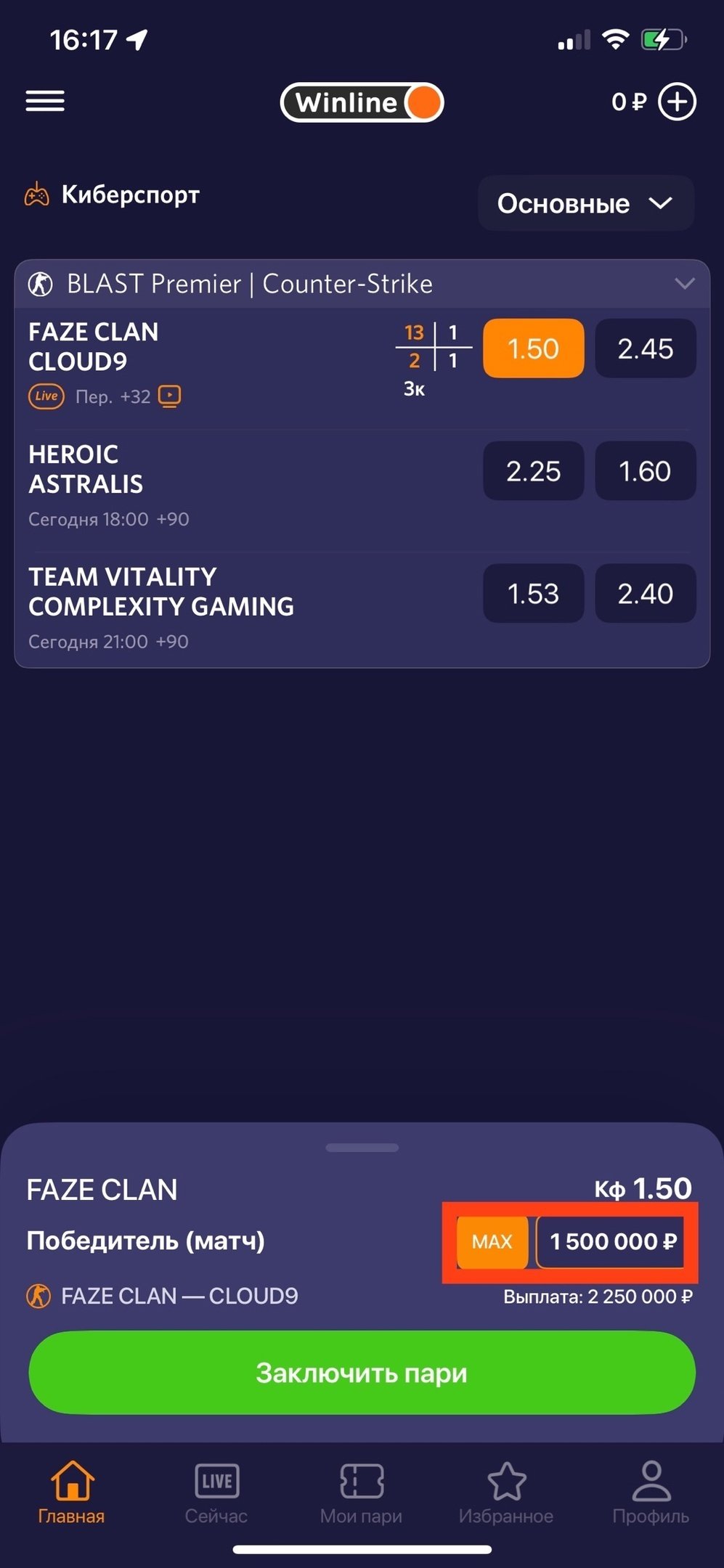Switch to the Профиль tab
Image resolution: width=724 pixels, height=1568 pixels.
click(x=651, y=1493)
